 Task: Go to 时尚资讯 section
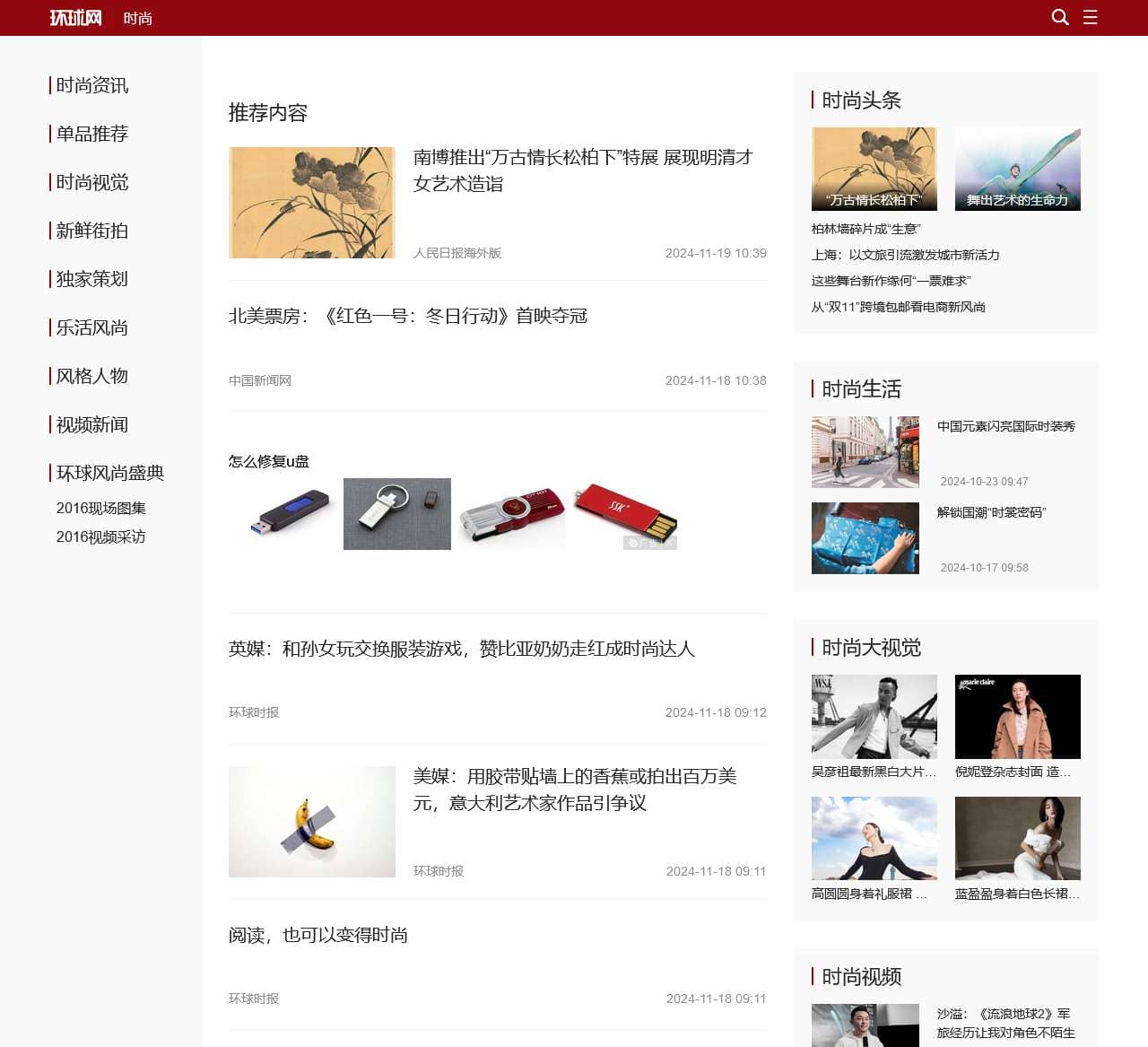[91, 85]
